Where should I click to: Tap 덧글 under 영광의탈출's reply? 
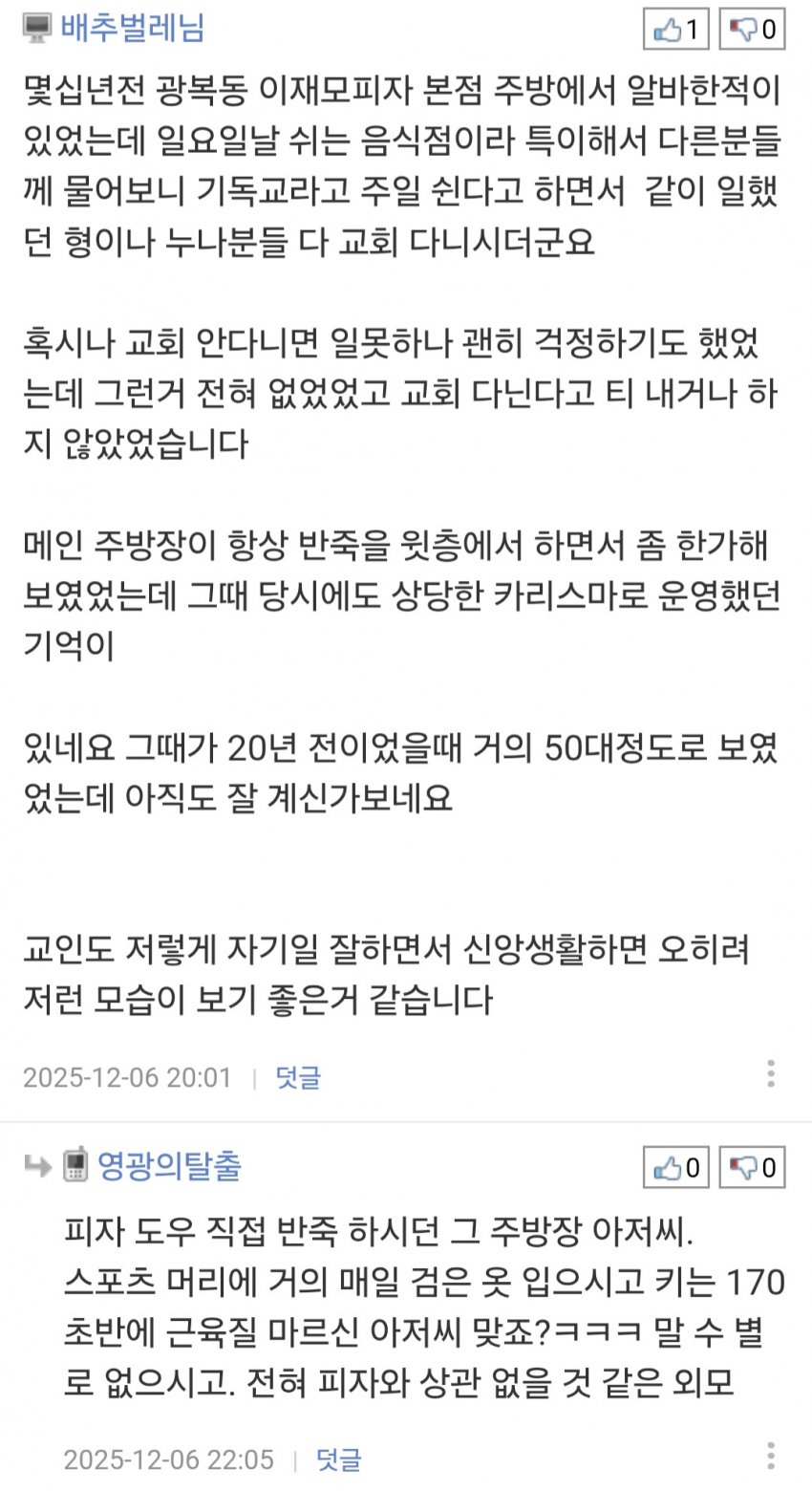339,1459
